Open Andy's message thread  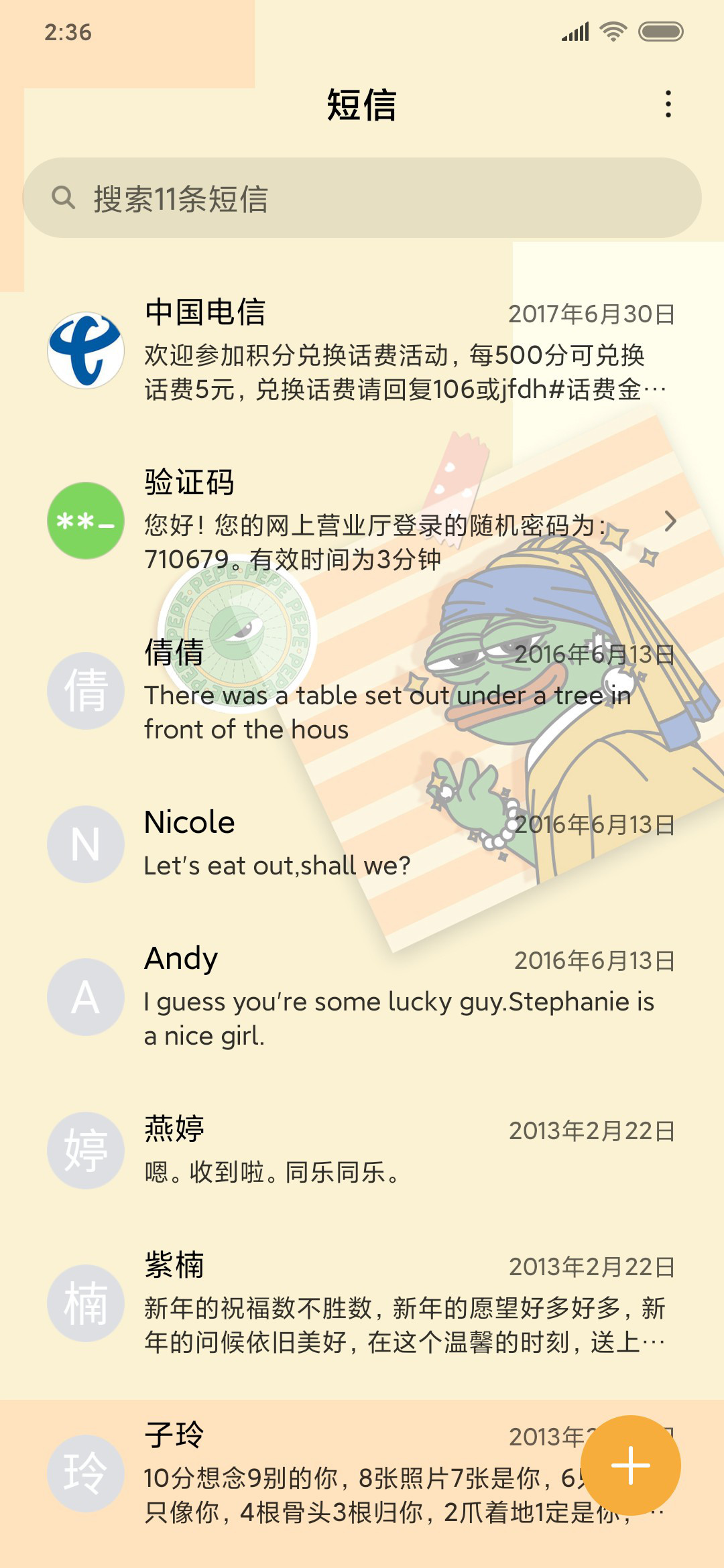click(362, 997)
